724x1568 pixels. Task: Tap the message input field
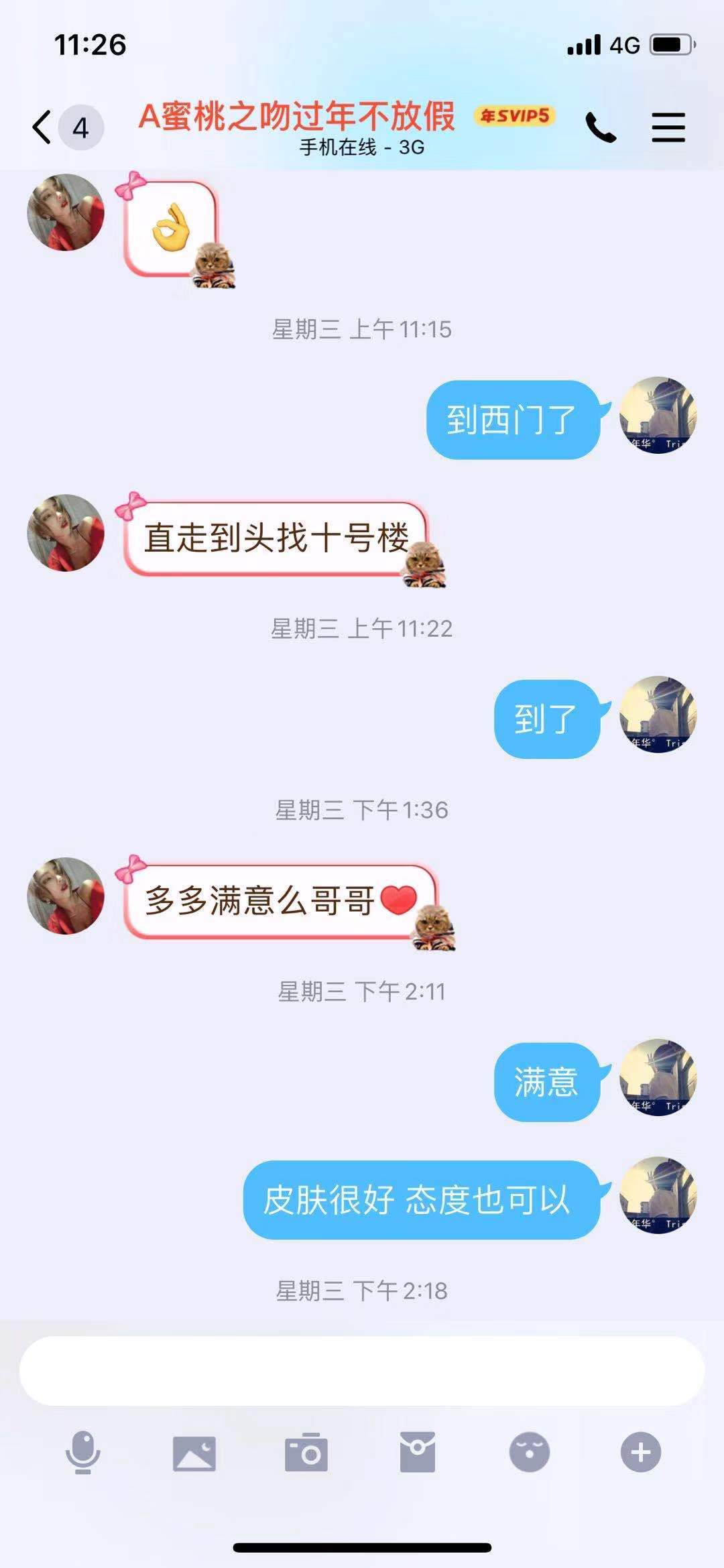[362, 1371]
